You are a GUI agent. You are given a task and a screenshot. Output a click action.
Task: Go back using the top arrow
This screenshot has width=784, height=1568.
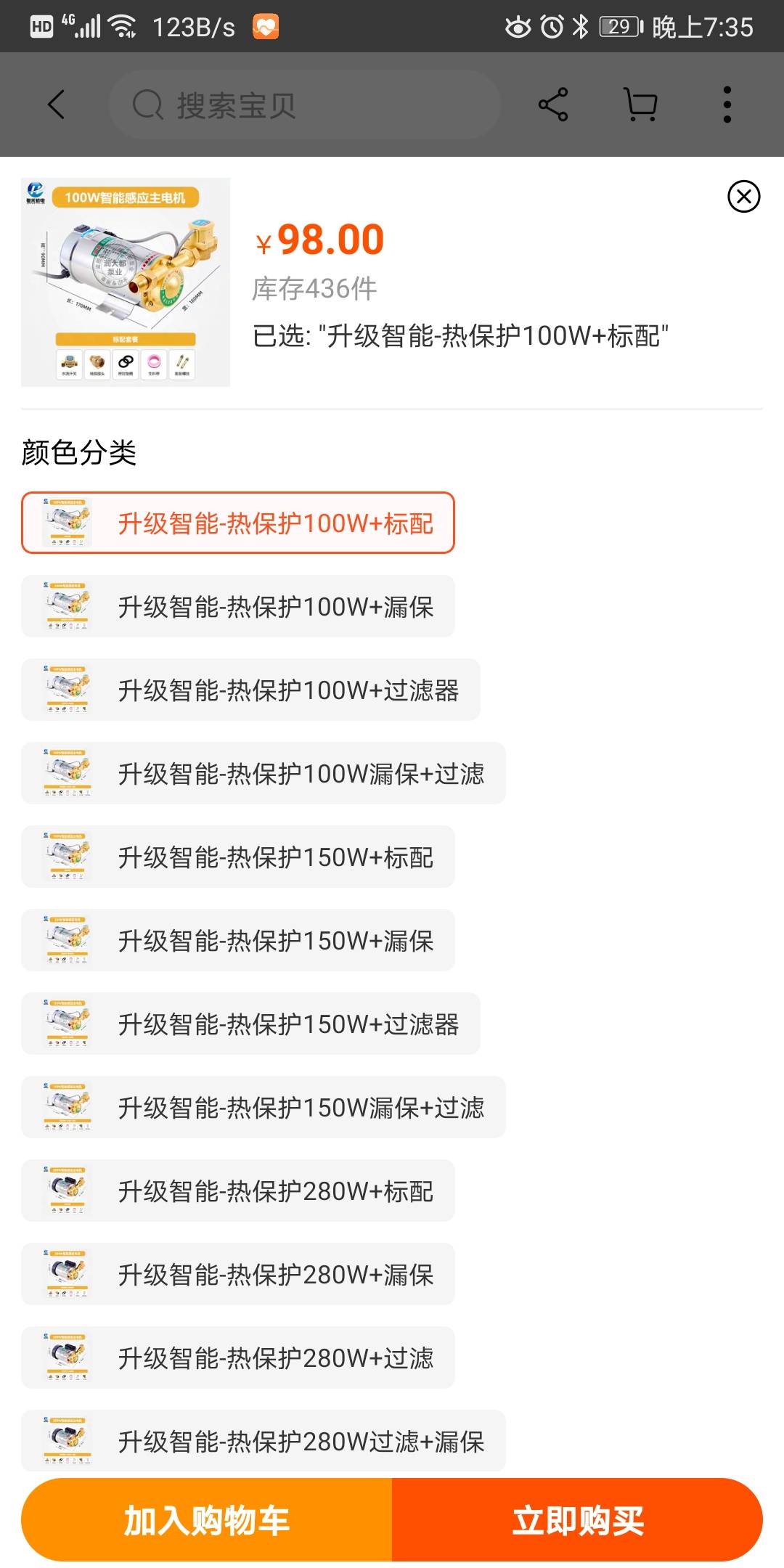pyautogui.click(x=57, y=105)
